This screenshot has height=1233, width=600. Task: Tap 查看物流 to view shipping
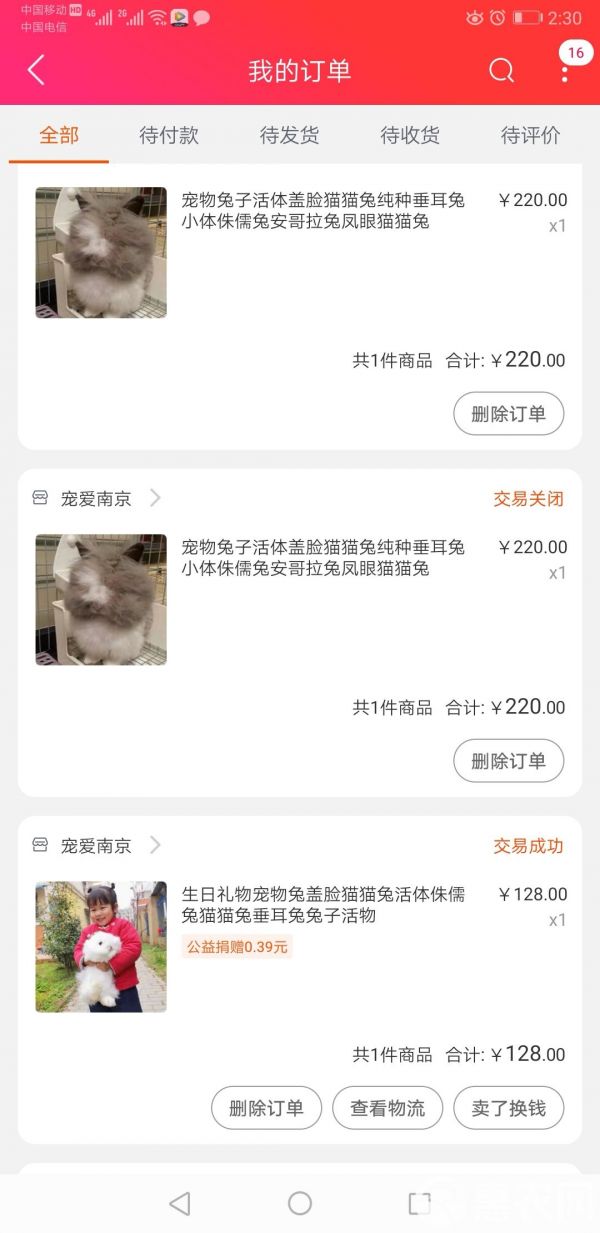pos(387,1108)
